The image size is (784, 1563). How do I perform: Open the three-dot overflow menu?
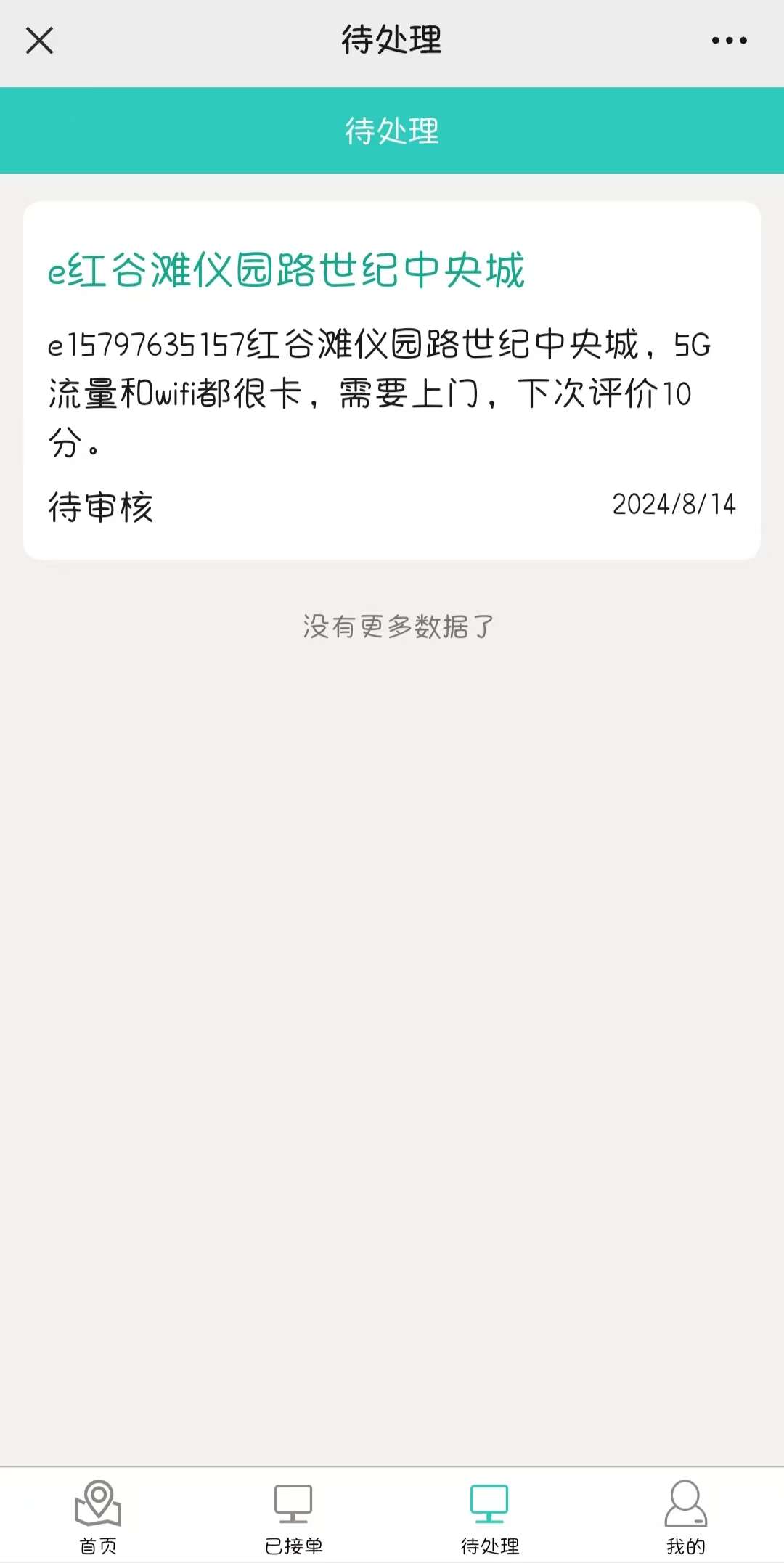click(729, 41)
